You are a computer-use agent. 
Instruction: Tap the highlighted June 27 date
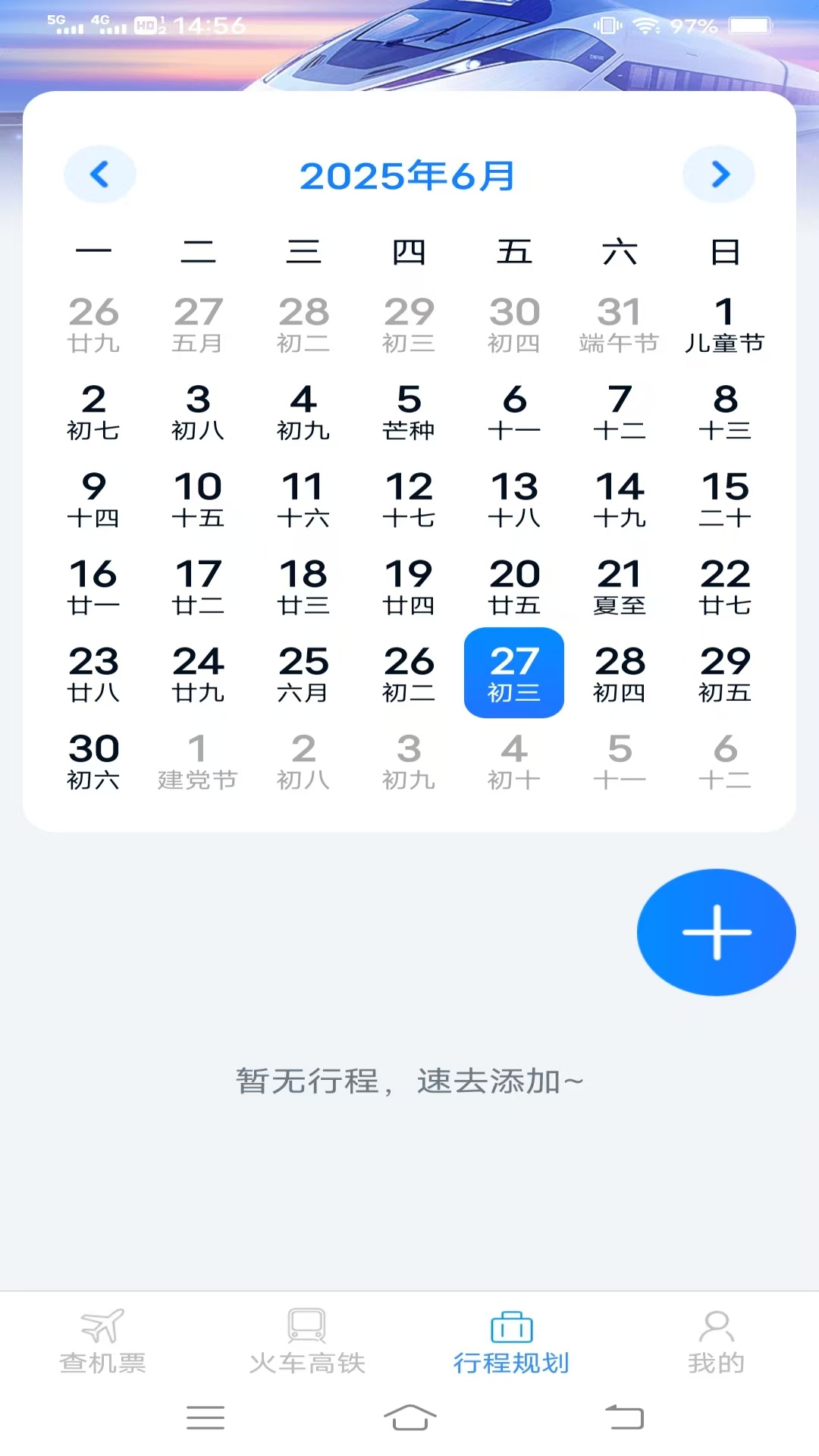513,673
